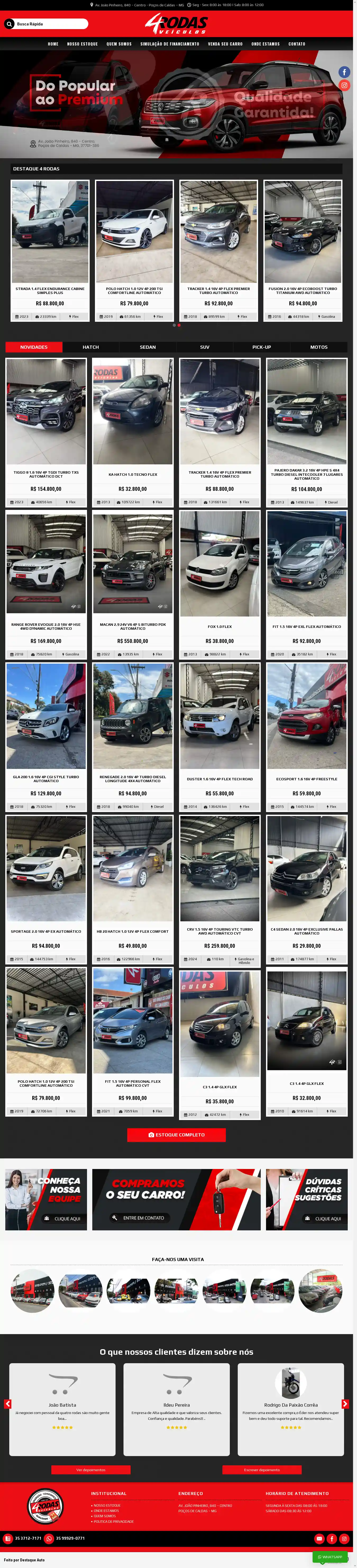The height and width of the screenshot is (1568, 357).
Task: View the Ecosport 1.6 Freestyle listing
Action: (x=306, y=731)
